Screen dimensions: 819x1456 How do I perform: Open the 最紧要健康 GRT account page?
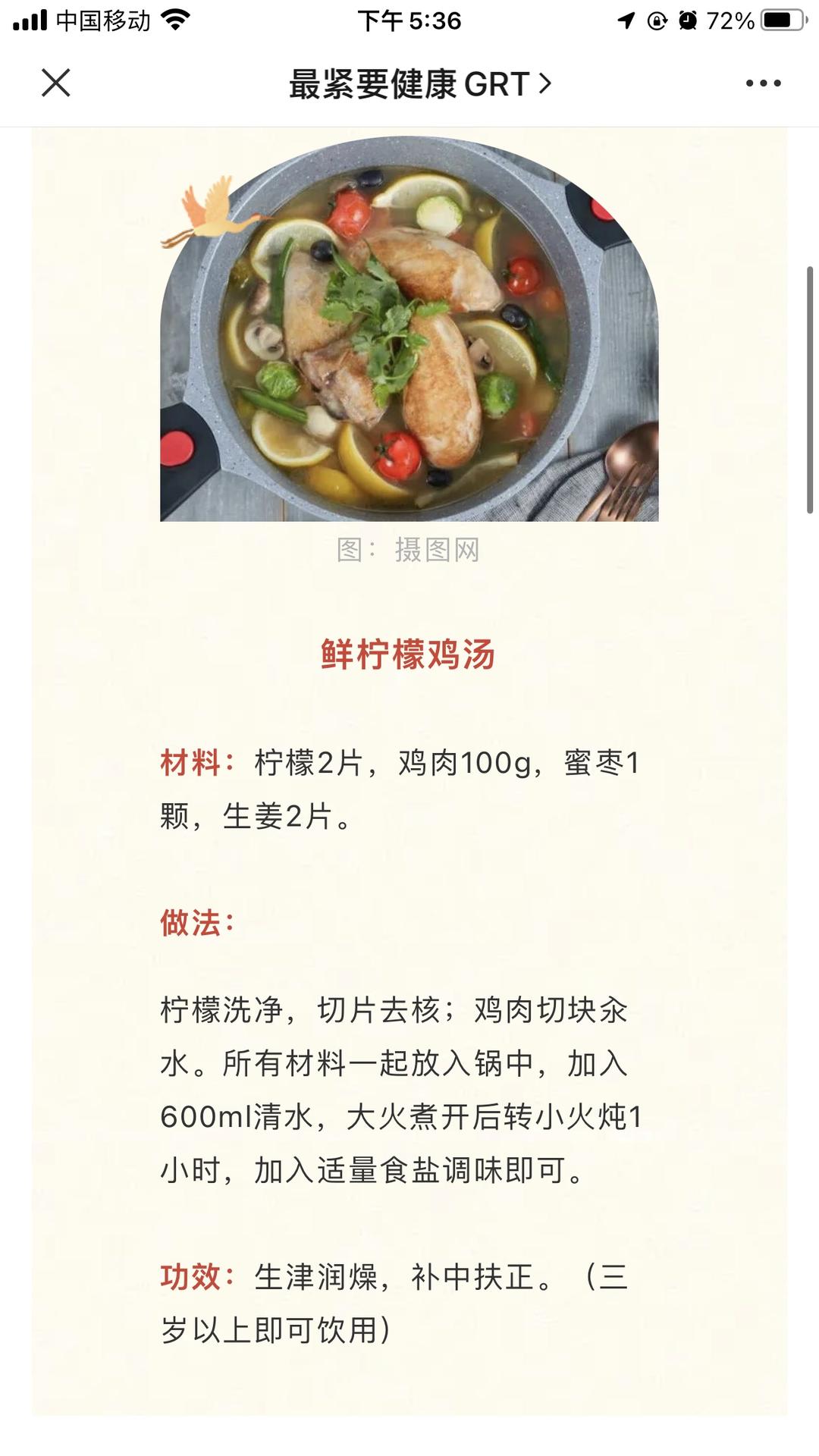pyautogui.click(x=419, y=83)
